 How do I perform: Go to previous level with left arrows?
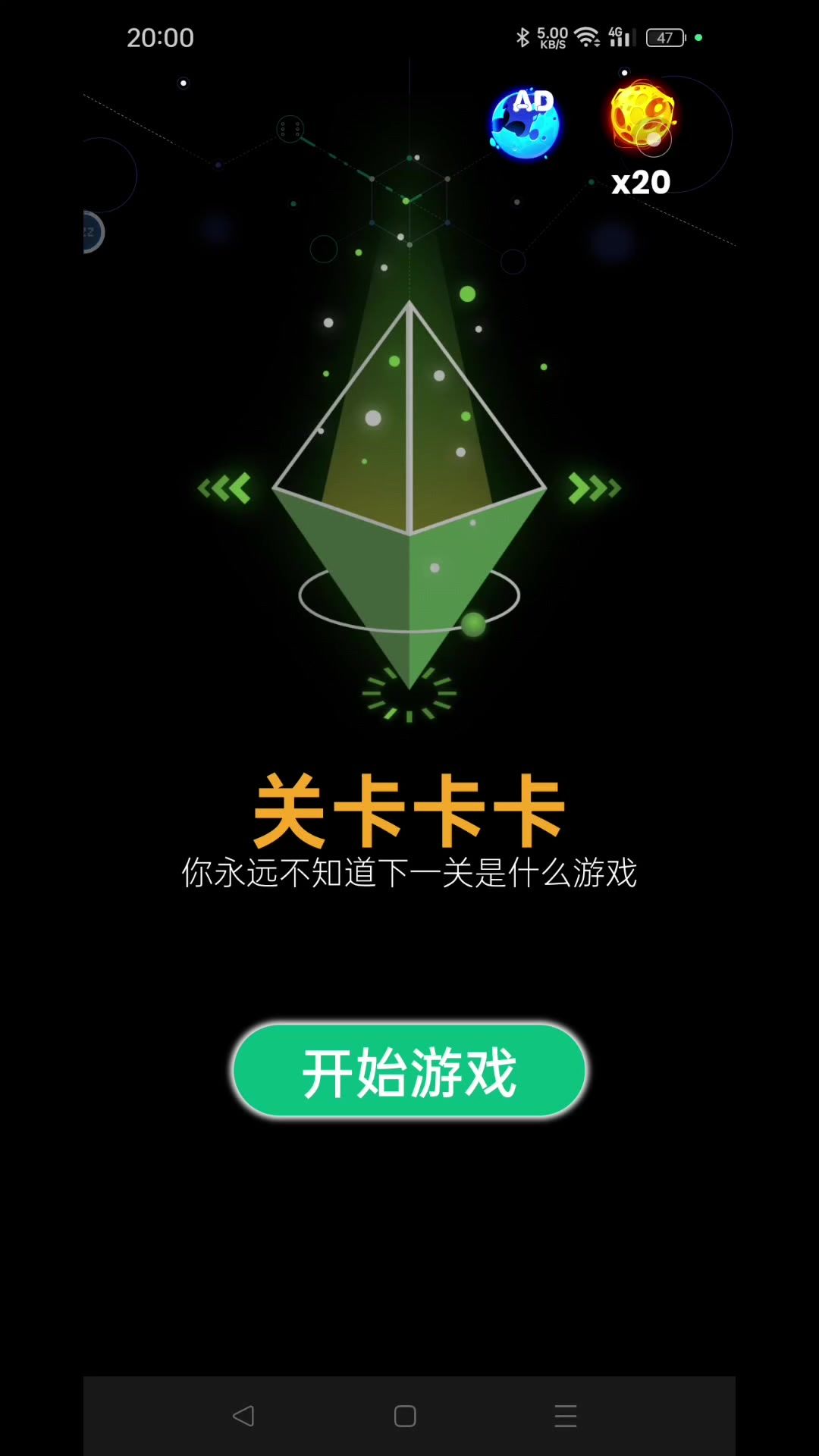(x=224, y=488)
